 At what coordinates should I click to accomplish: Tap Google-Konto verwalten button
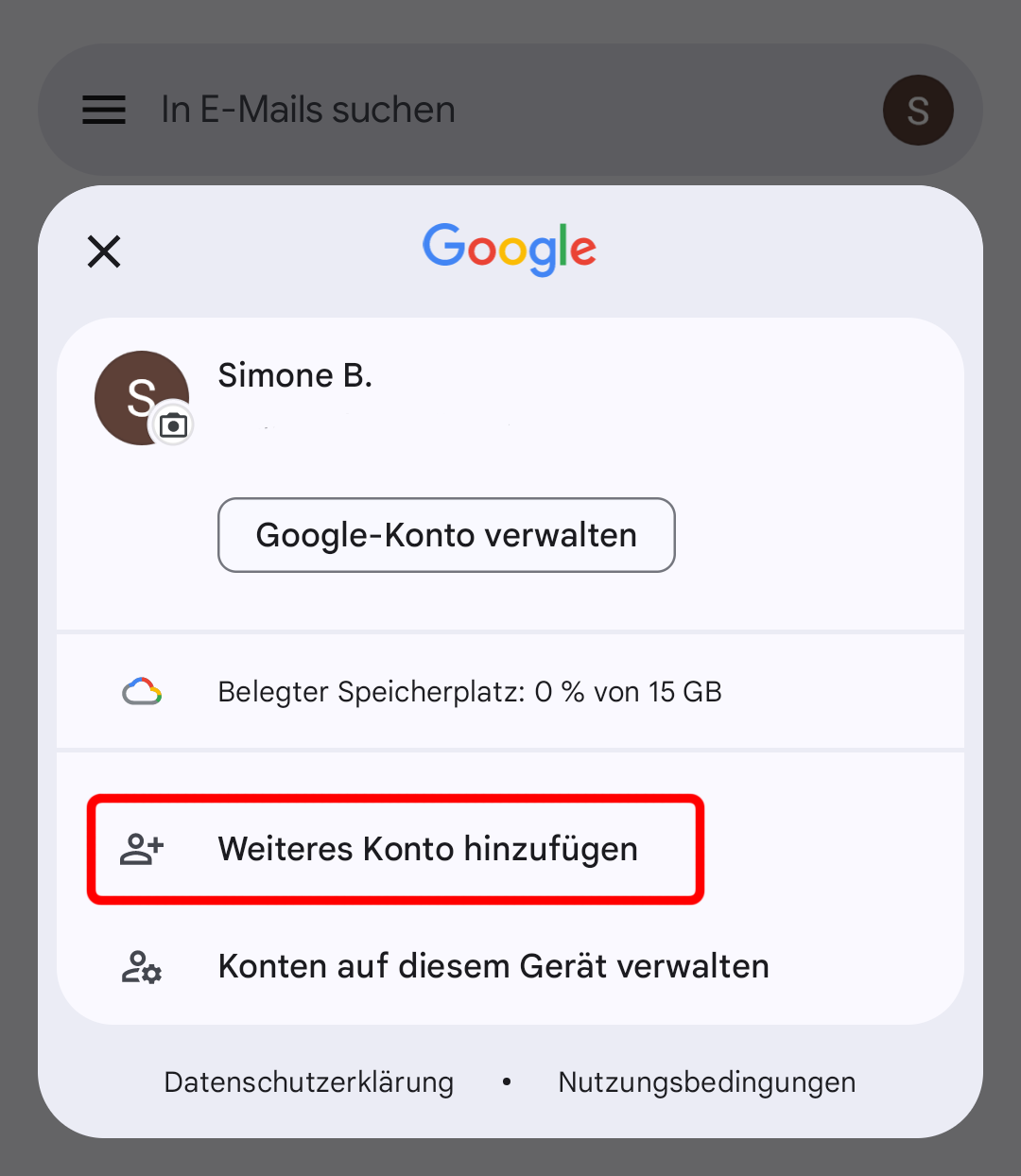pos(446,535)
